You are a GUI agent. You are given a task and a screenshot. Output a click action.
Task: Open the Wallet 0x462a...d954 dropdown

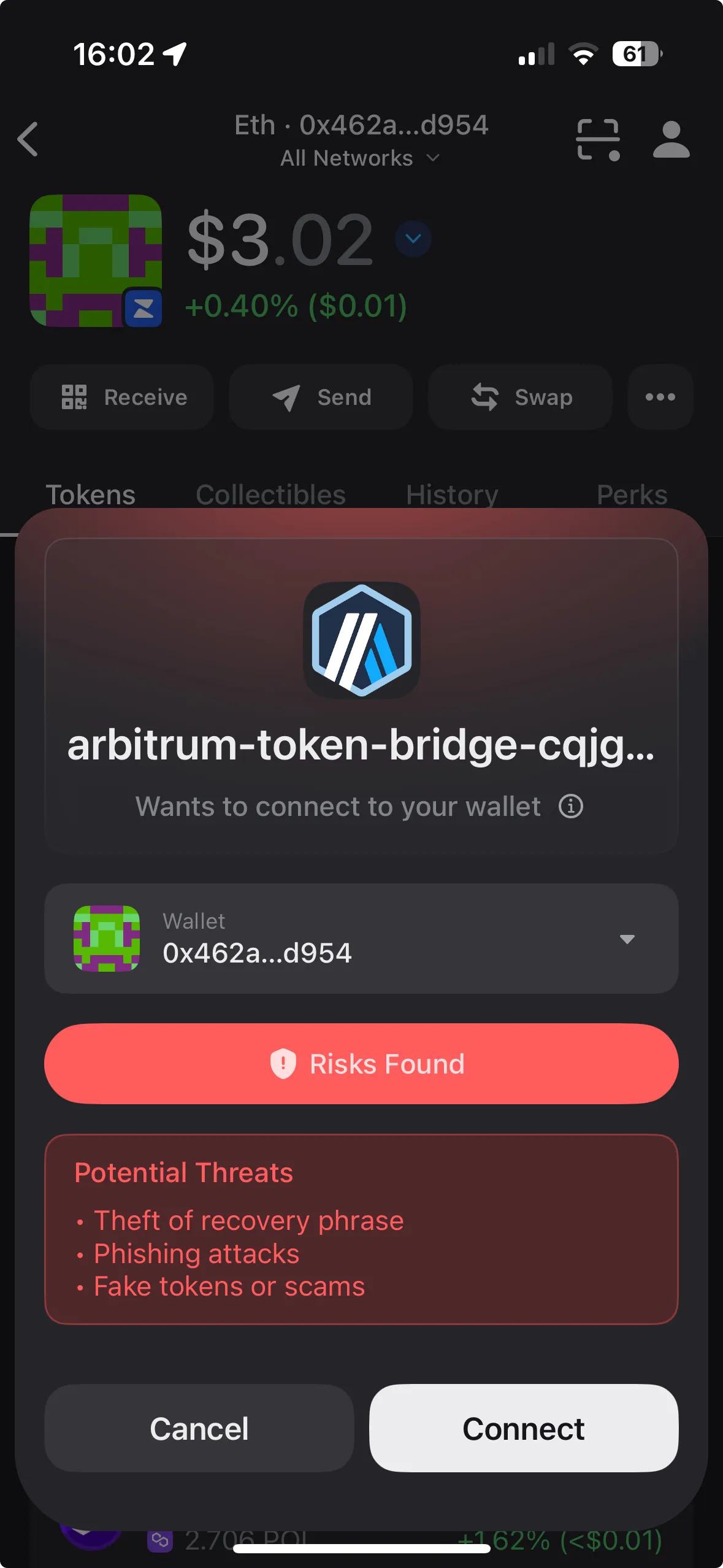(x=626, y=939)
